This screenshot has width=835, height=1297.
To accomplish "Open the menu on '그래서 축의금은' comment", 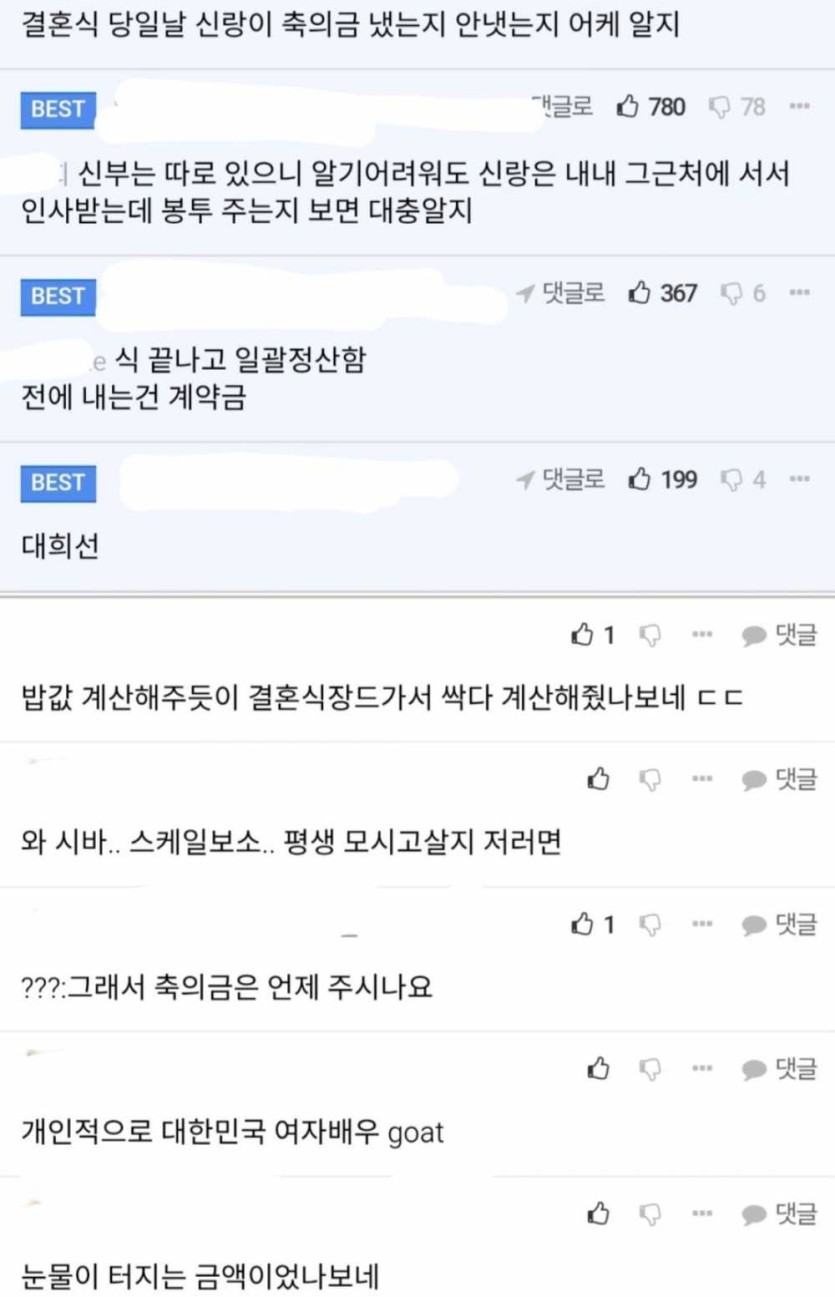I will (x=702, y=925).
